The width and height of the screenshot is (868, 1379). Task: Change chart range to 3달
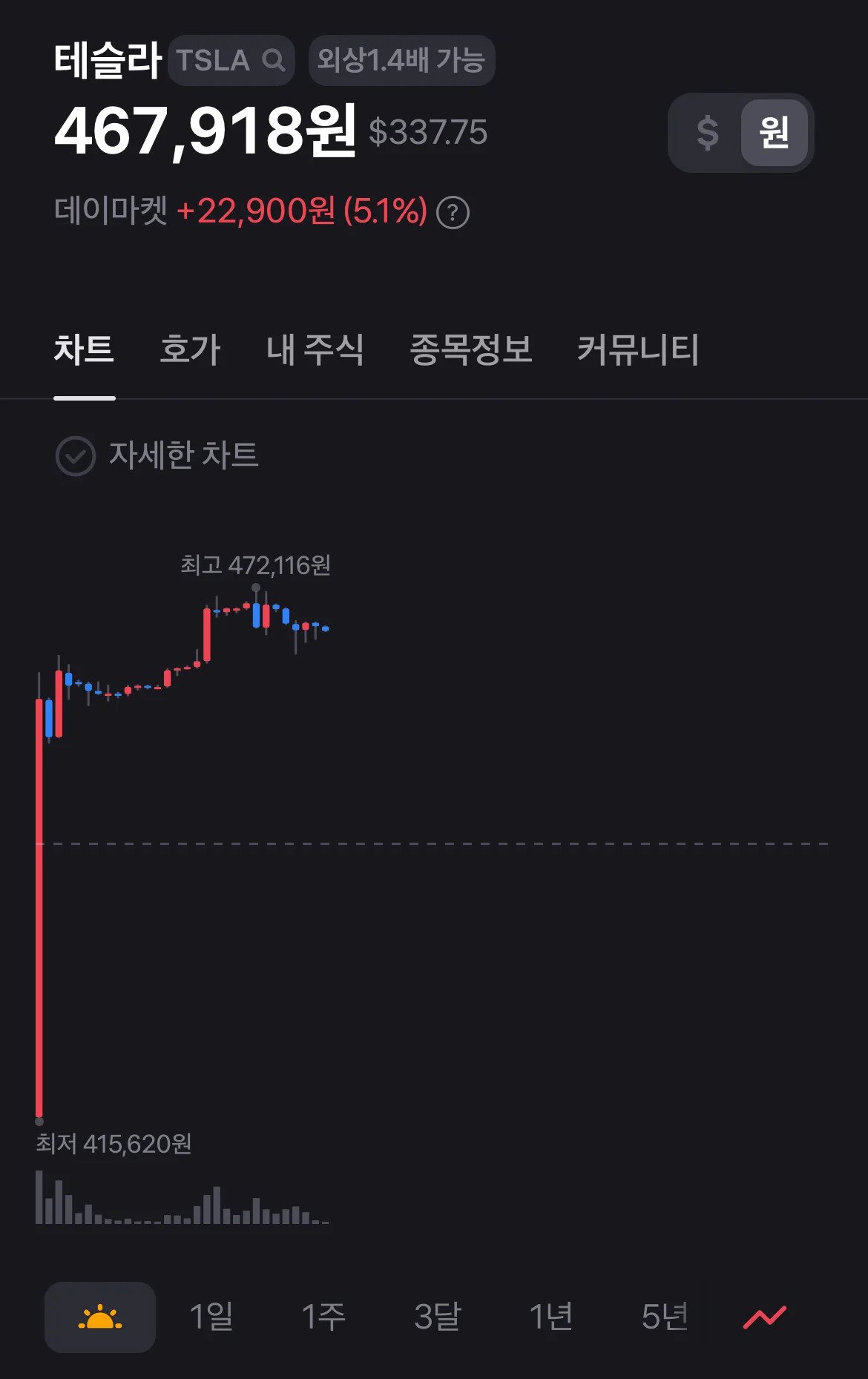click(437, 1317)
